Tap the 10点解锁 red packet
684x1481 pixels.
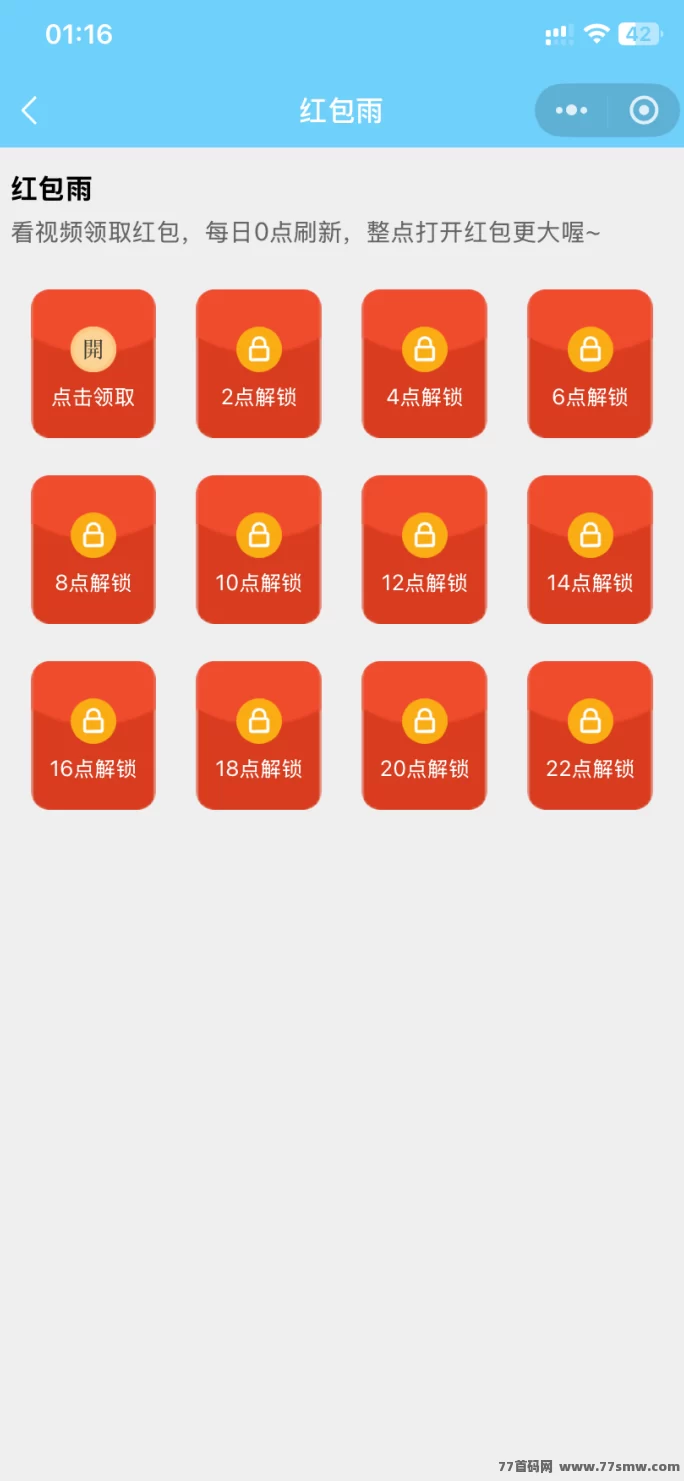[x=259, y=550]
